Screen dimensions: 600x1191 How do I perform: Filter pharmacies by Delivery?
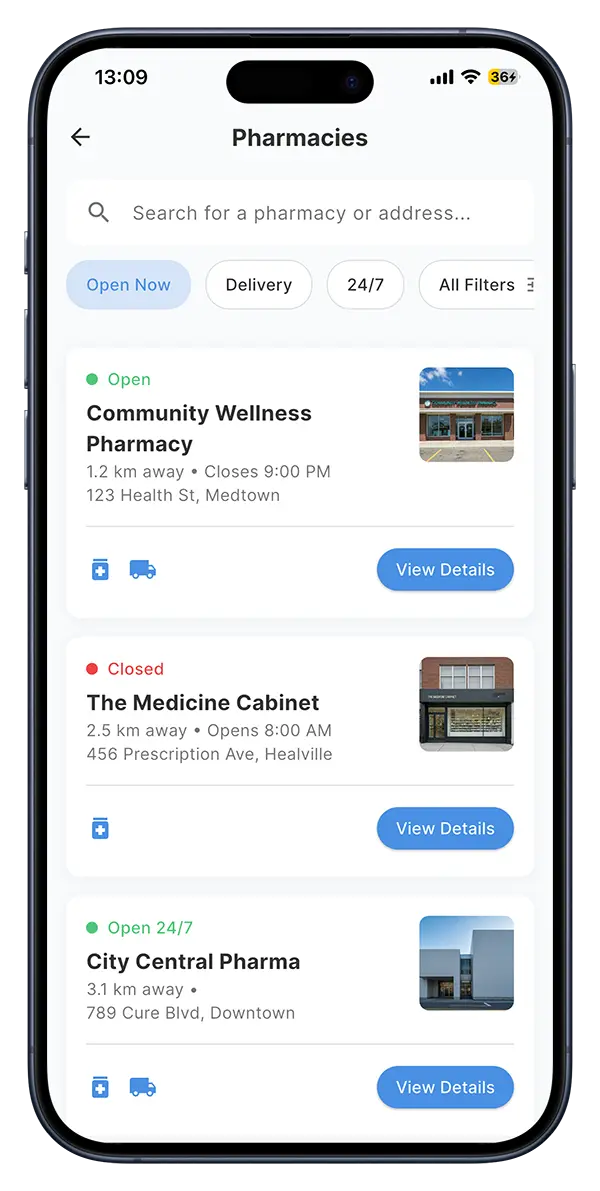coord(258,285)
